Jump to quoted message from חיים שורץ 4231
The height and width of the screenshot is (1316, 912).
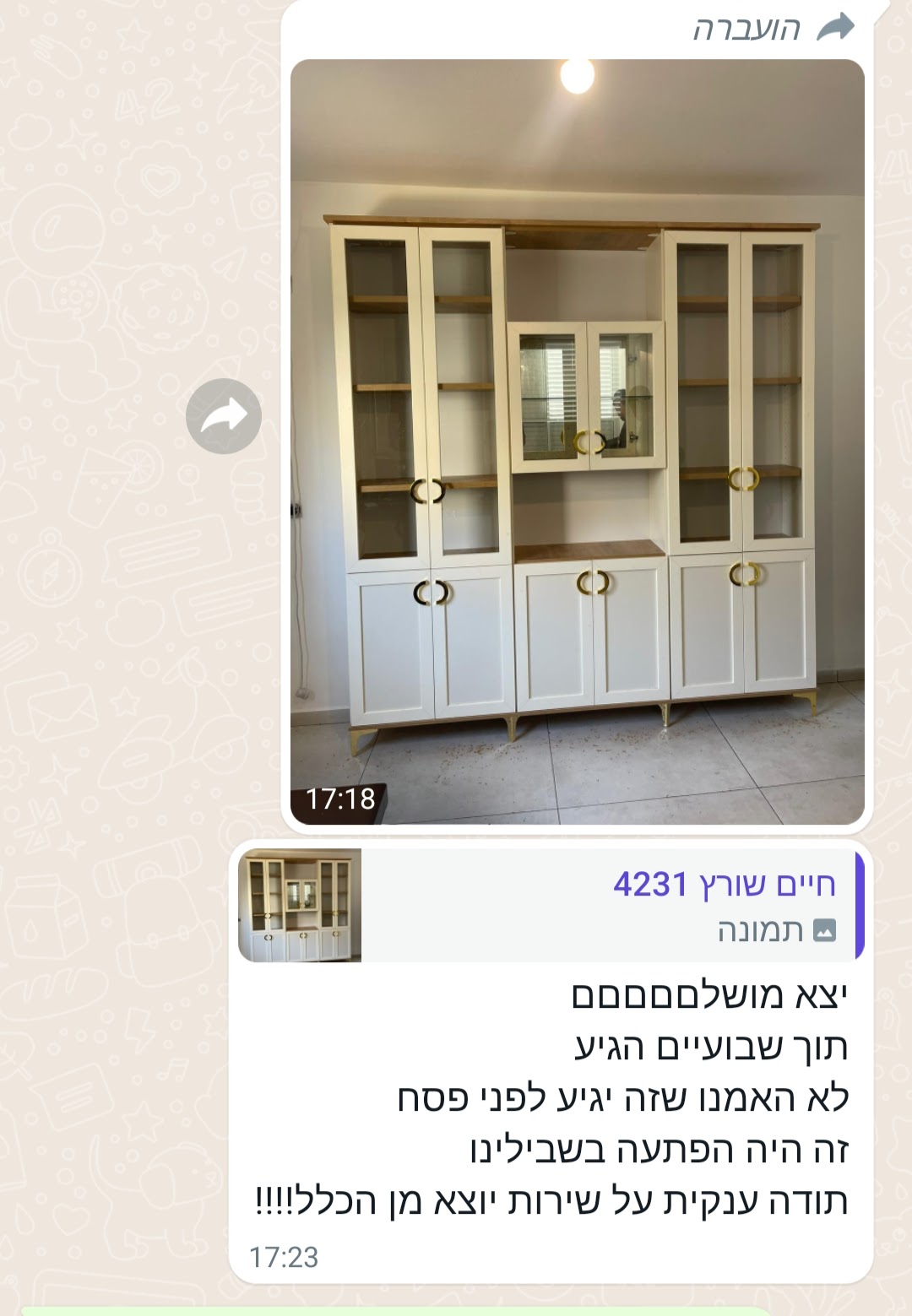[549, 905]
